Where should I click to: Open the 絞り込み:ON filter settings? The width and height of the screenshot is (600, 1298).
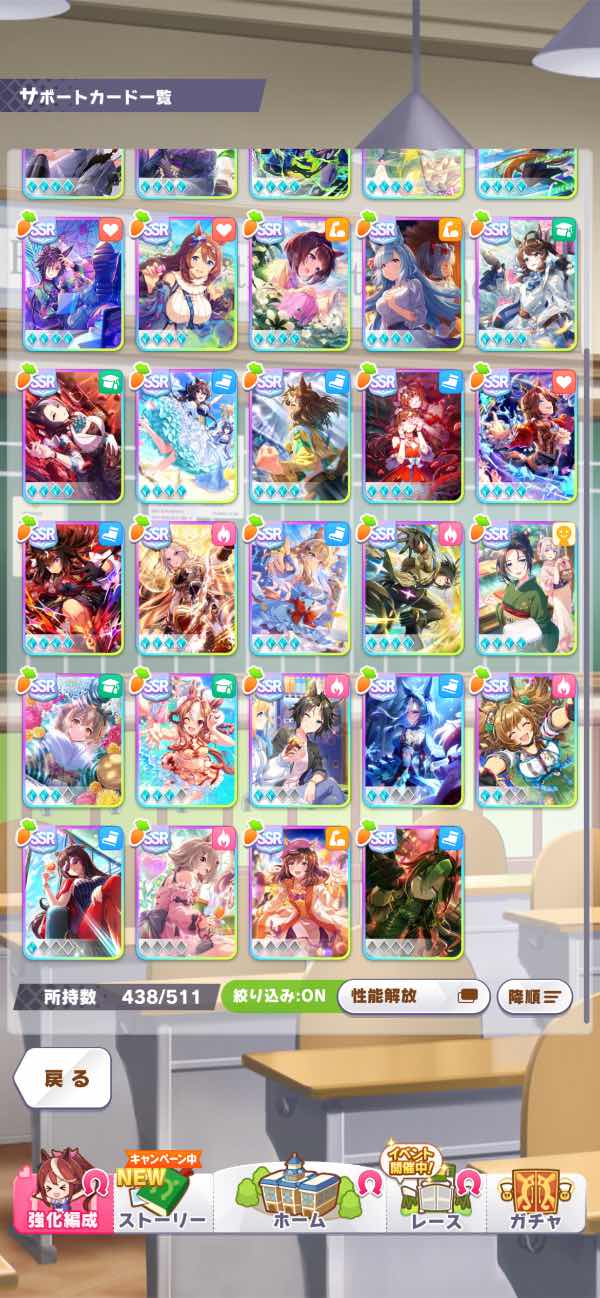pyautogui.click(x=277, y=997)
